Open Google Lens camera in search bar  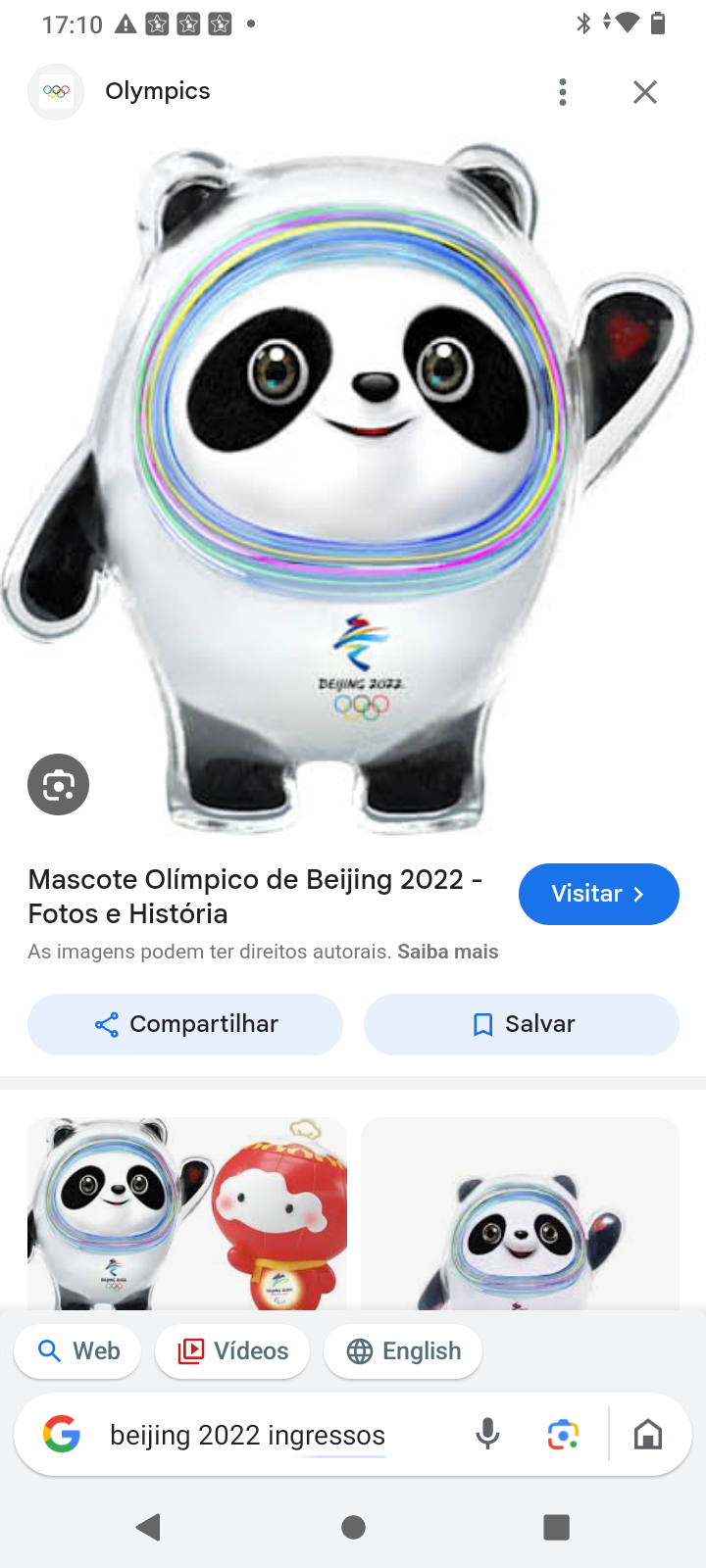563,1435
